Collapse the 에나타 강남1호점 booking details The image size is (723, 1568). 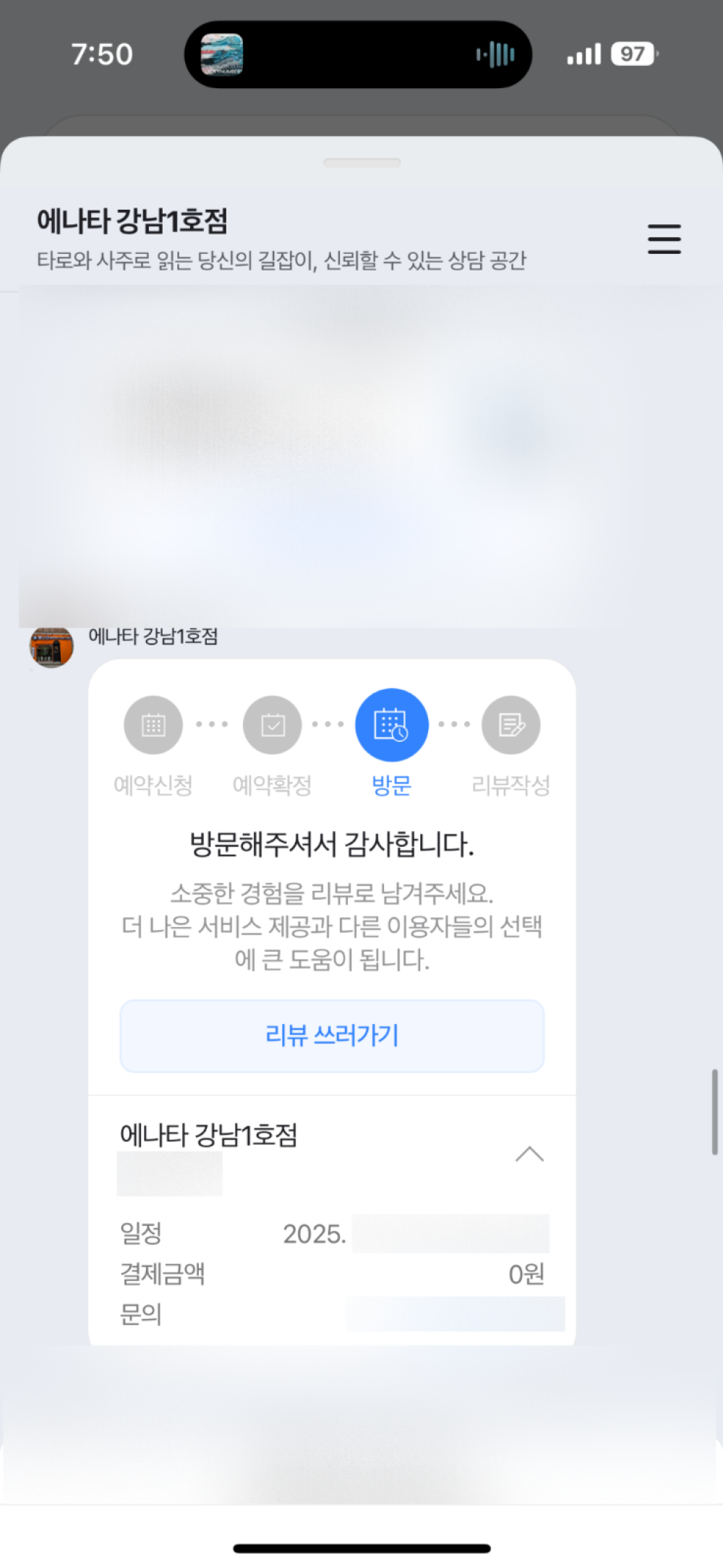tap(529, 1154)
